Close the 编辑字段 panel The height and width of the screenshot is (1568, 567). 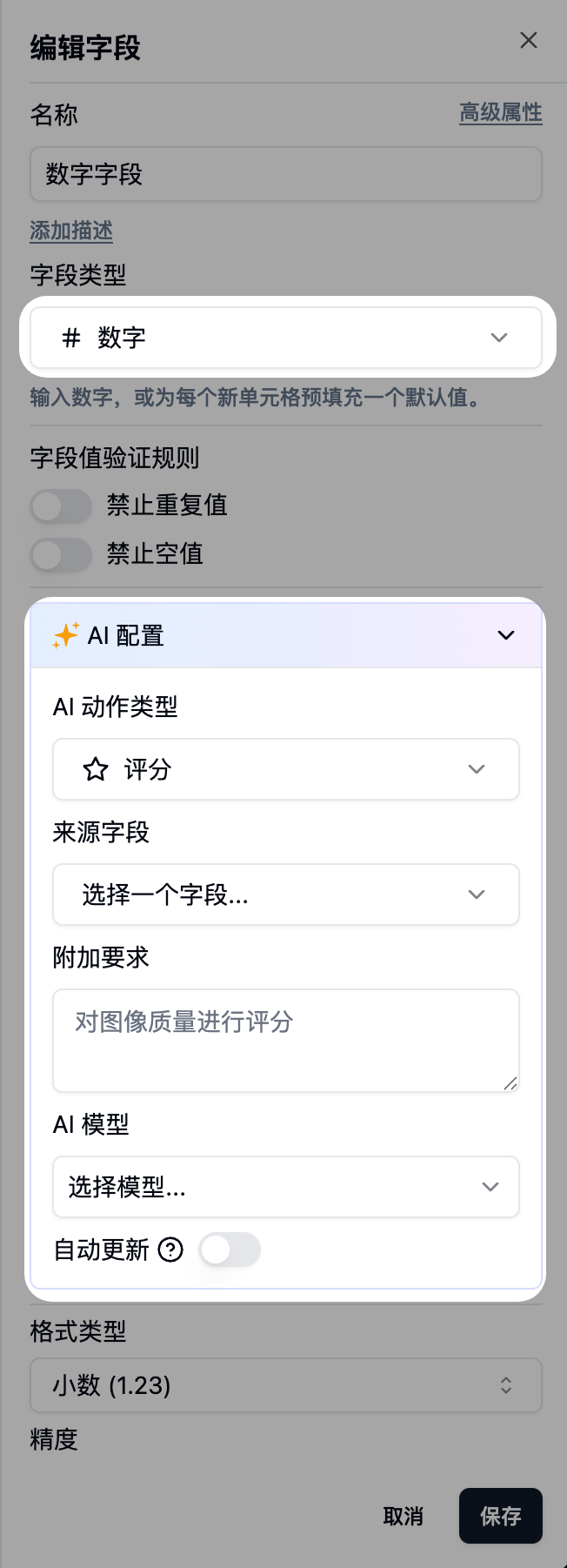pyautogui.click(x=528, y=41)
